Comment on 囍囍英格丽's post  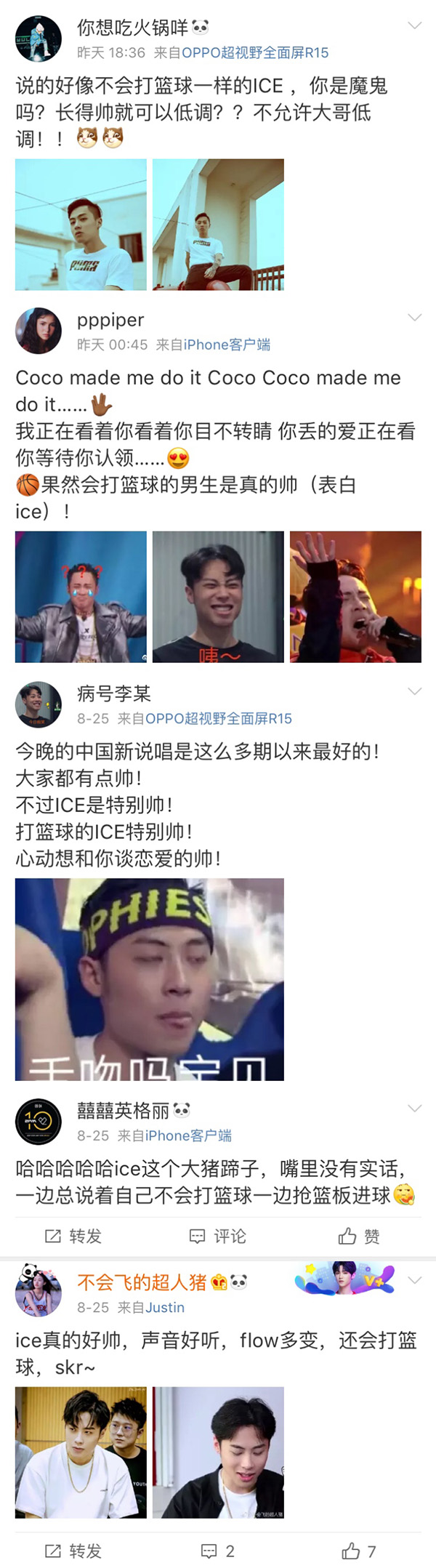click(x=217, y=1237)
